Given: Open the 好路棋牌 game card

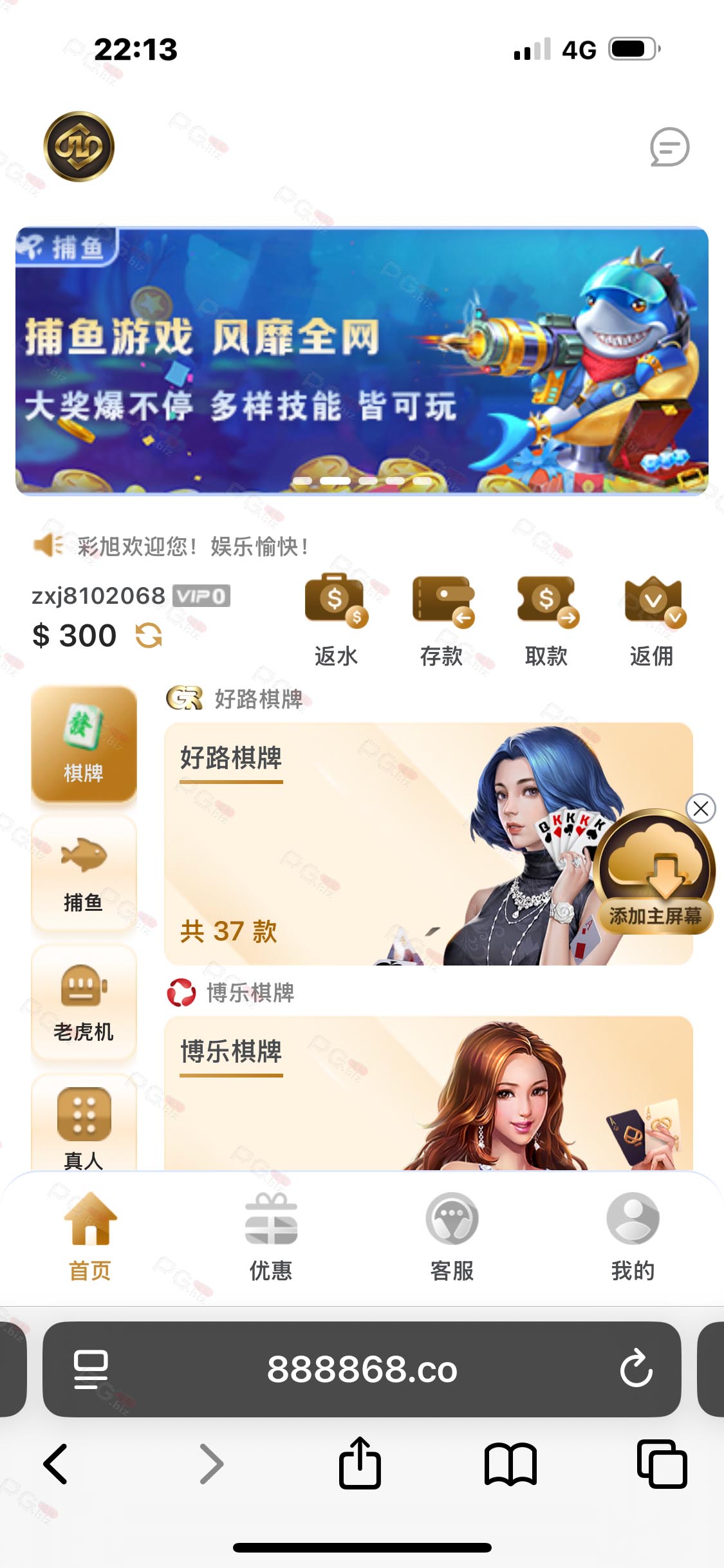Looking at the screenshot, I should coord(429,843).
